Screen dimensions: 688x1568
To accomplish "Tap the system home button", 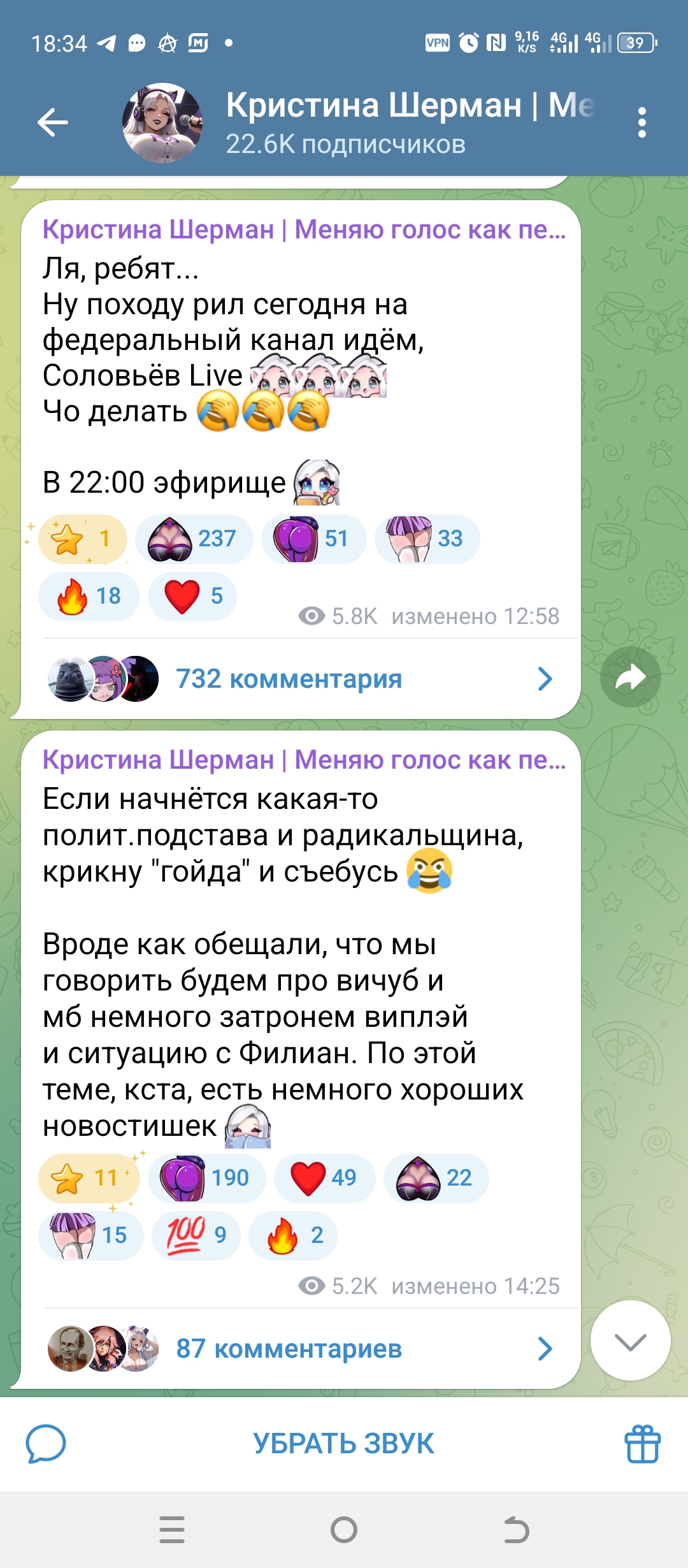I will 344,1530.
